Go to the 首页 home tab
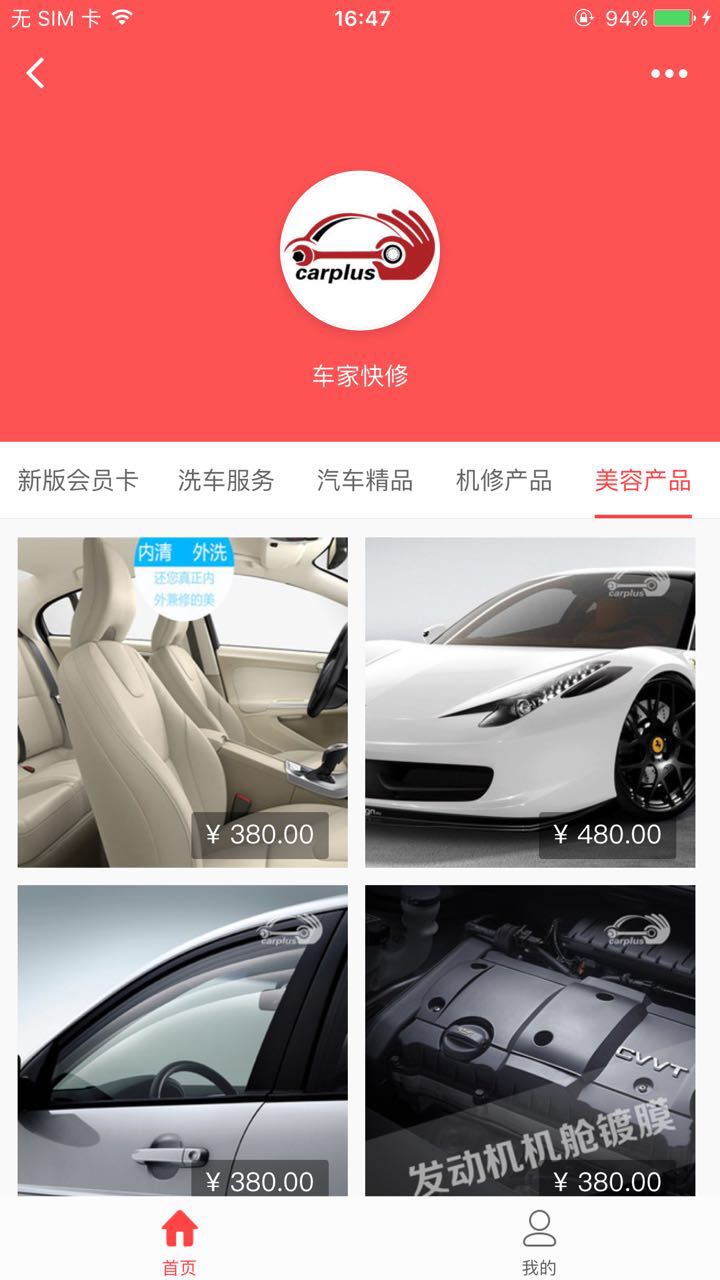Image resolution: width=720 pixels, height=1280 pixels. pos(180,1240)
